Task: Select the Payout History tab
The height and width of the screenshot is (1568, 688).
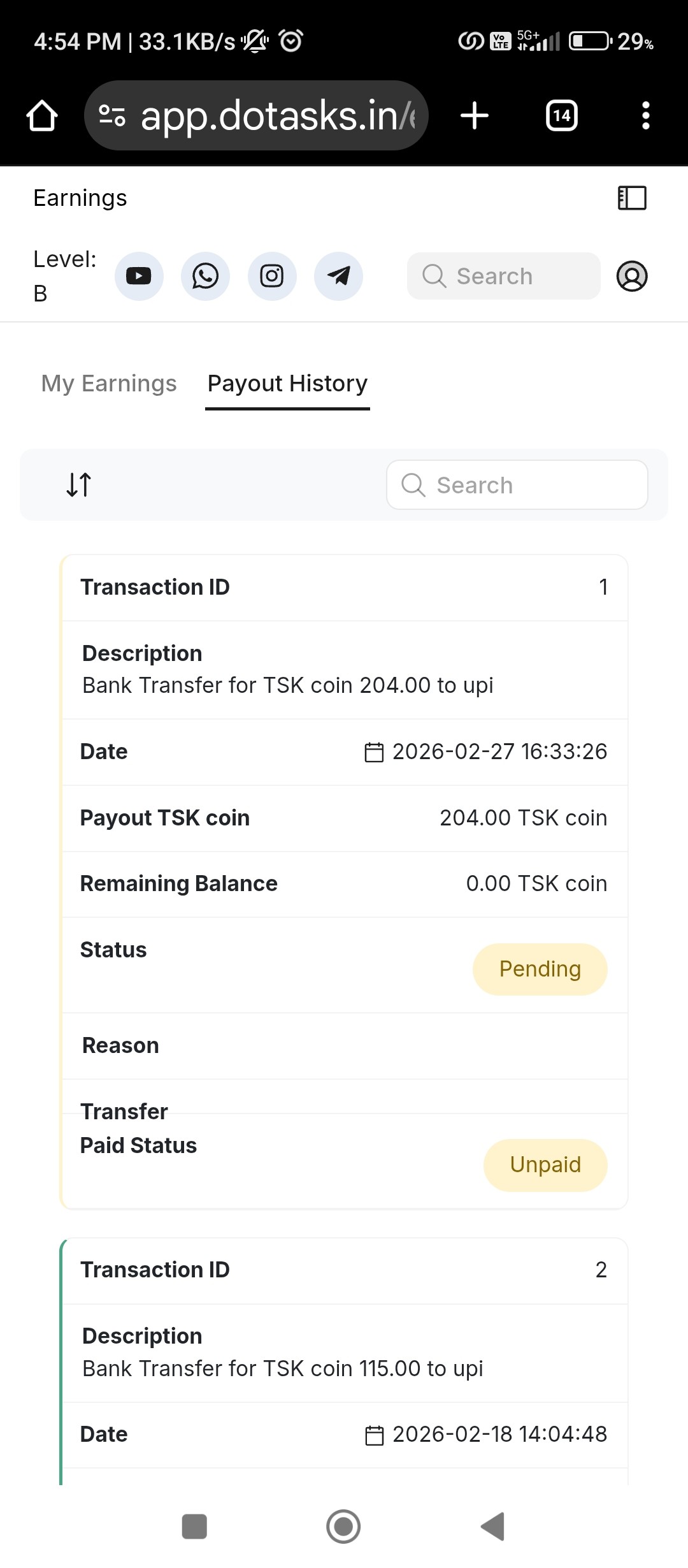Action: (x=287, y=384)
